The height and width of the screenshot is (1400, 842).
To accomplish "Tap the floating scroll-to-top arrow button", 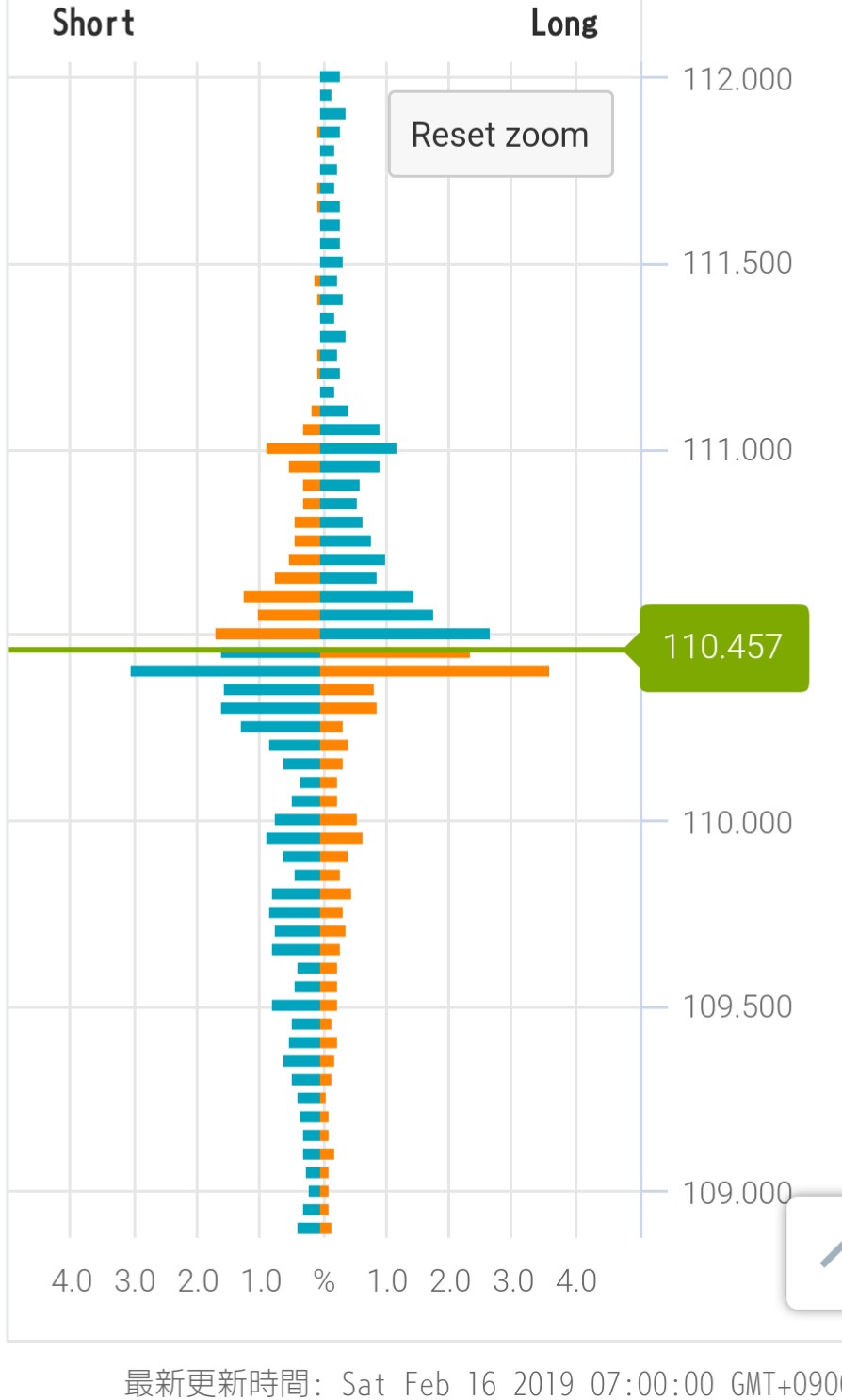I will point(818,1252).
